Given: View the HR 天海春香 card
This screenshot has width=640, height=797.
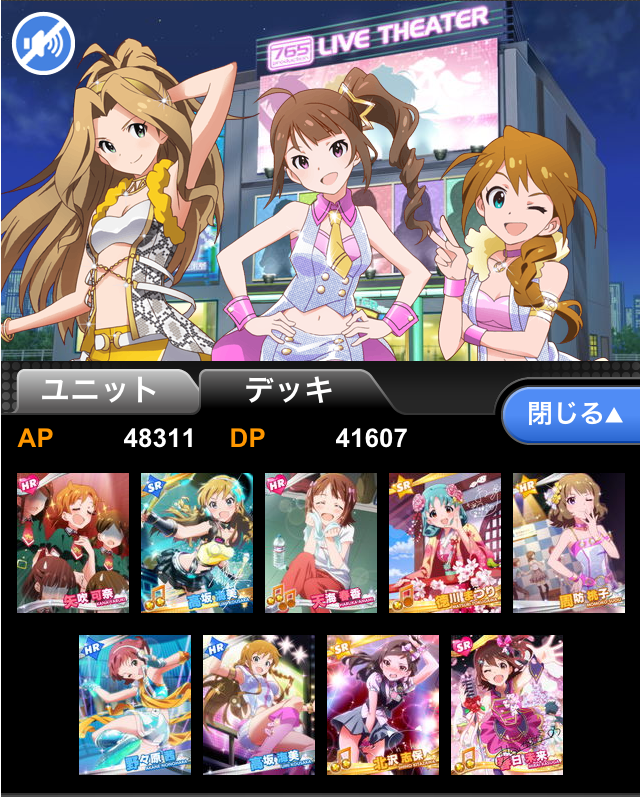Looking at the screenshot, I should pyautogui.click(x=320, y=542).
